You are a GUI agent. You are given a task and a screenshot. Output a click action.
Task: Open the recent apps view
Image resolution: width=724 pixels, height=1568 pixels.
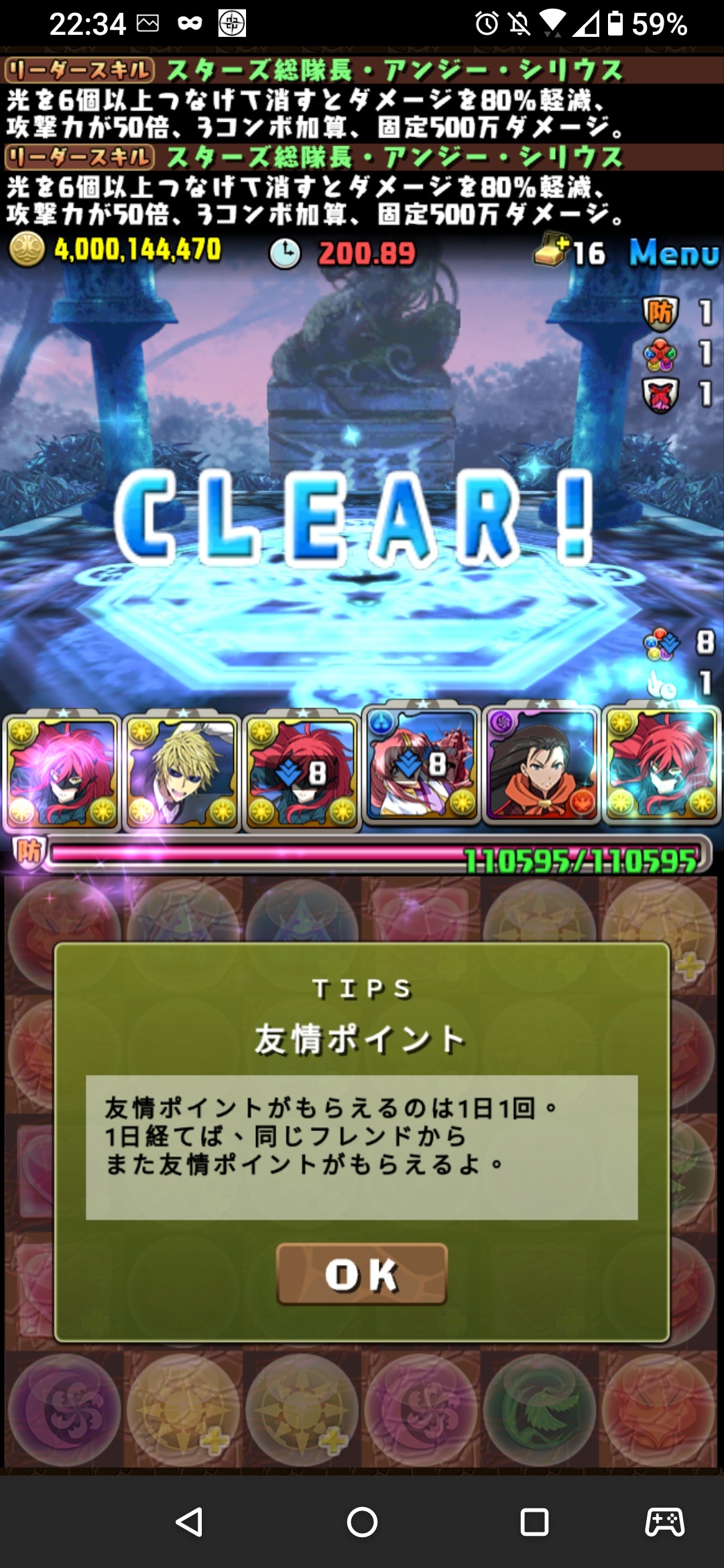click(x=534, y=1522)
